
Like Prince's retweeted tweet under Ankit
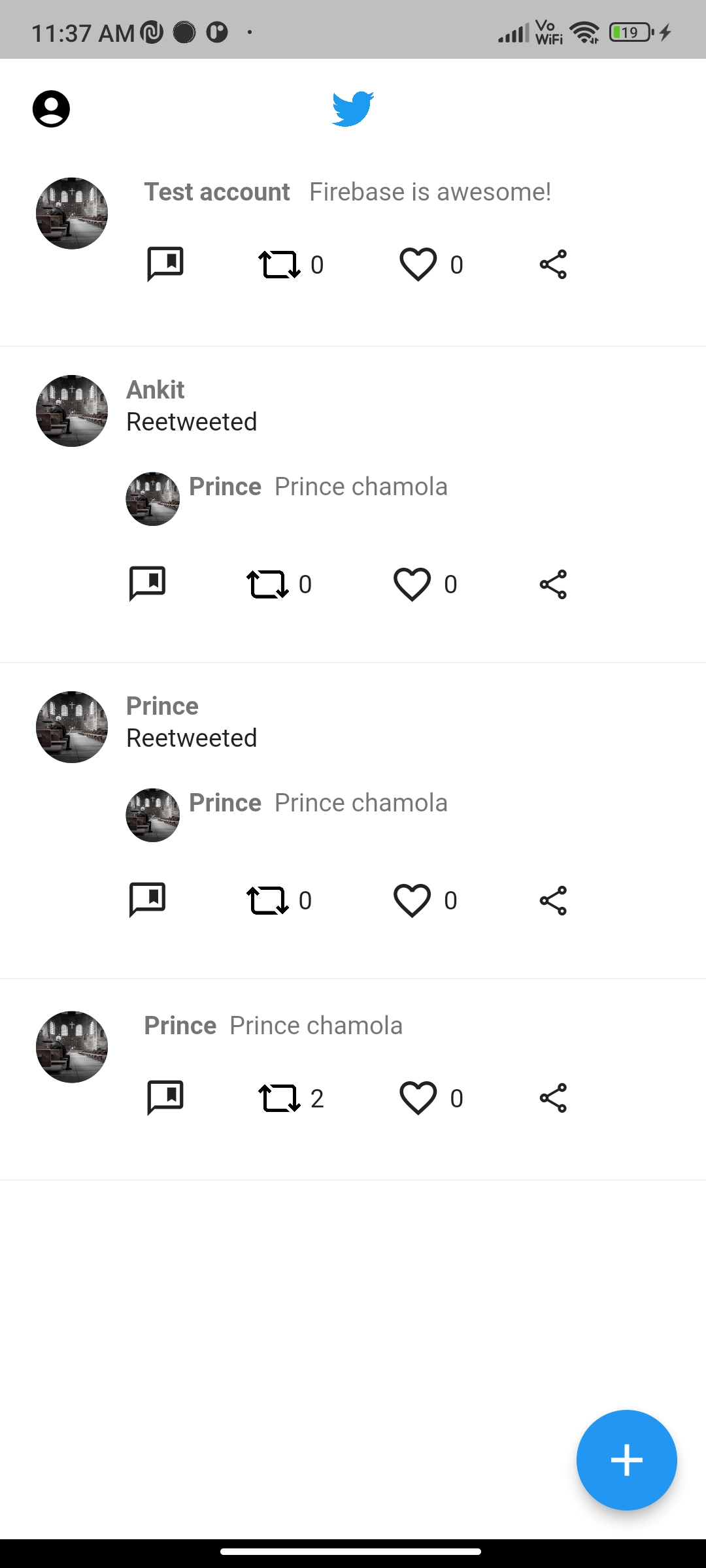pyautogui.click(x=411, y=583)
